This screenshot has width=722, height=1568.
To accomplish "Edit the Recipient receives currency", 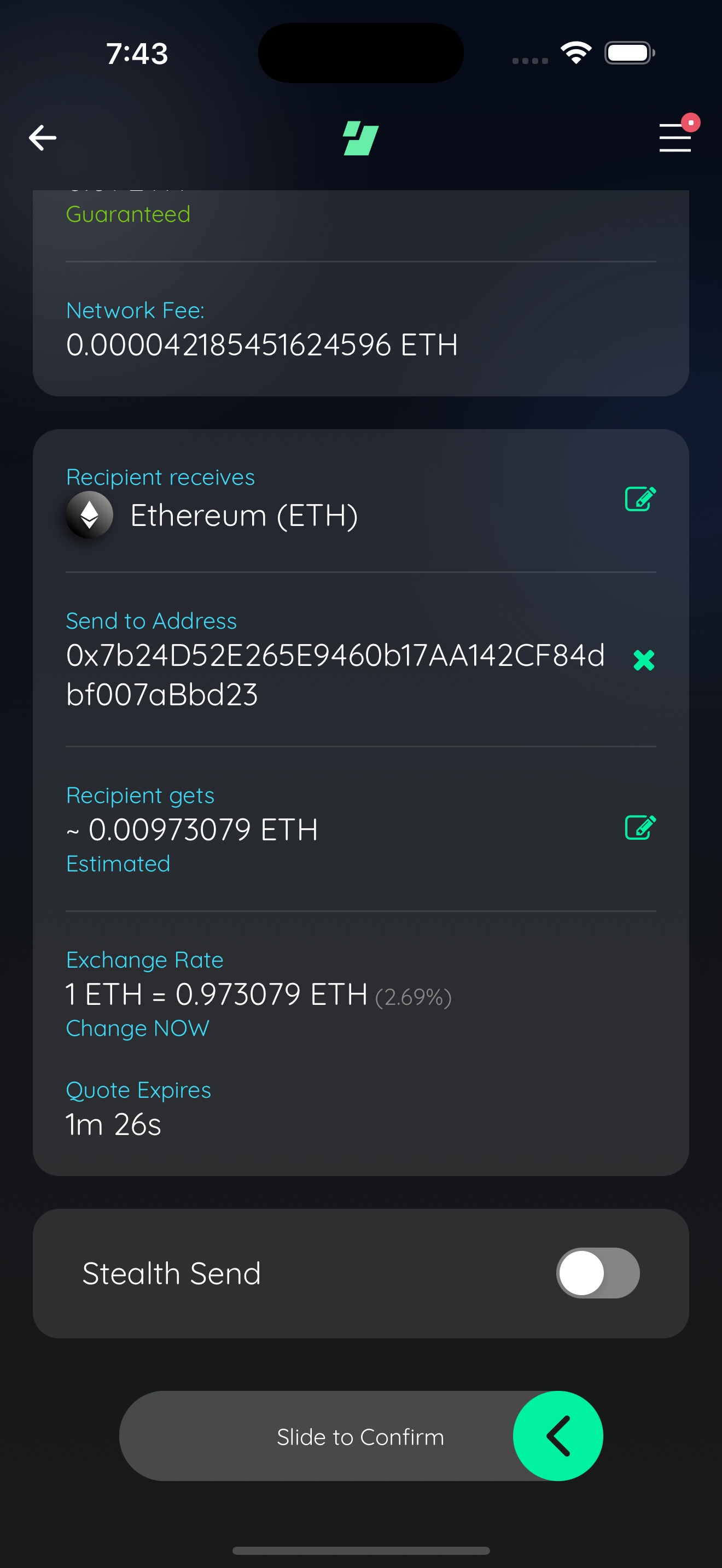I will (x=641, y=499).
